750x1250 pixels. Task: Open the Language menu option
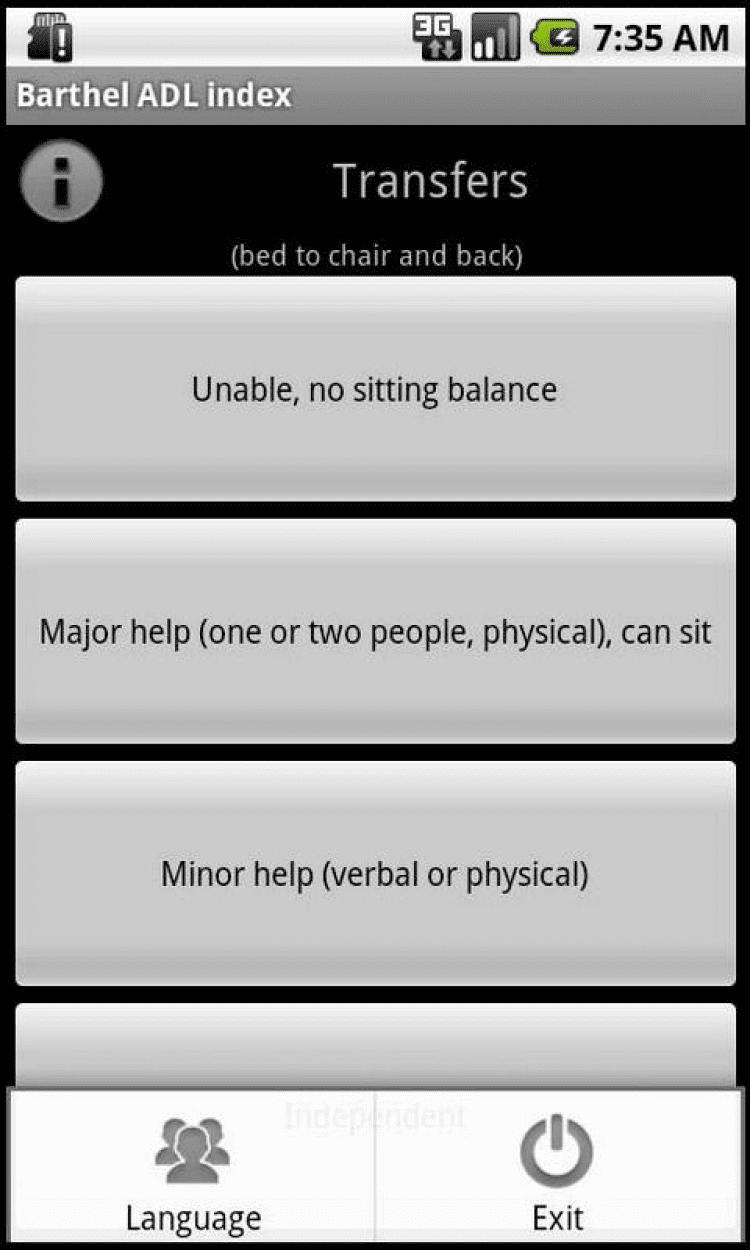point(193,1170)
